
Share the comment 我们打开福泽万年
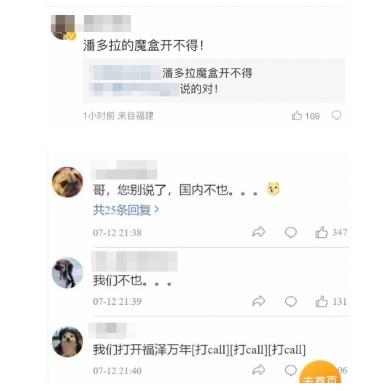point(259,370)
